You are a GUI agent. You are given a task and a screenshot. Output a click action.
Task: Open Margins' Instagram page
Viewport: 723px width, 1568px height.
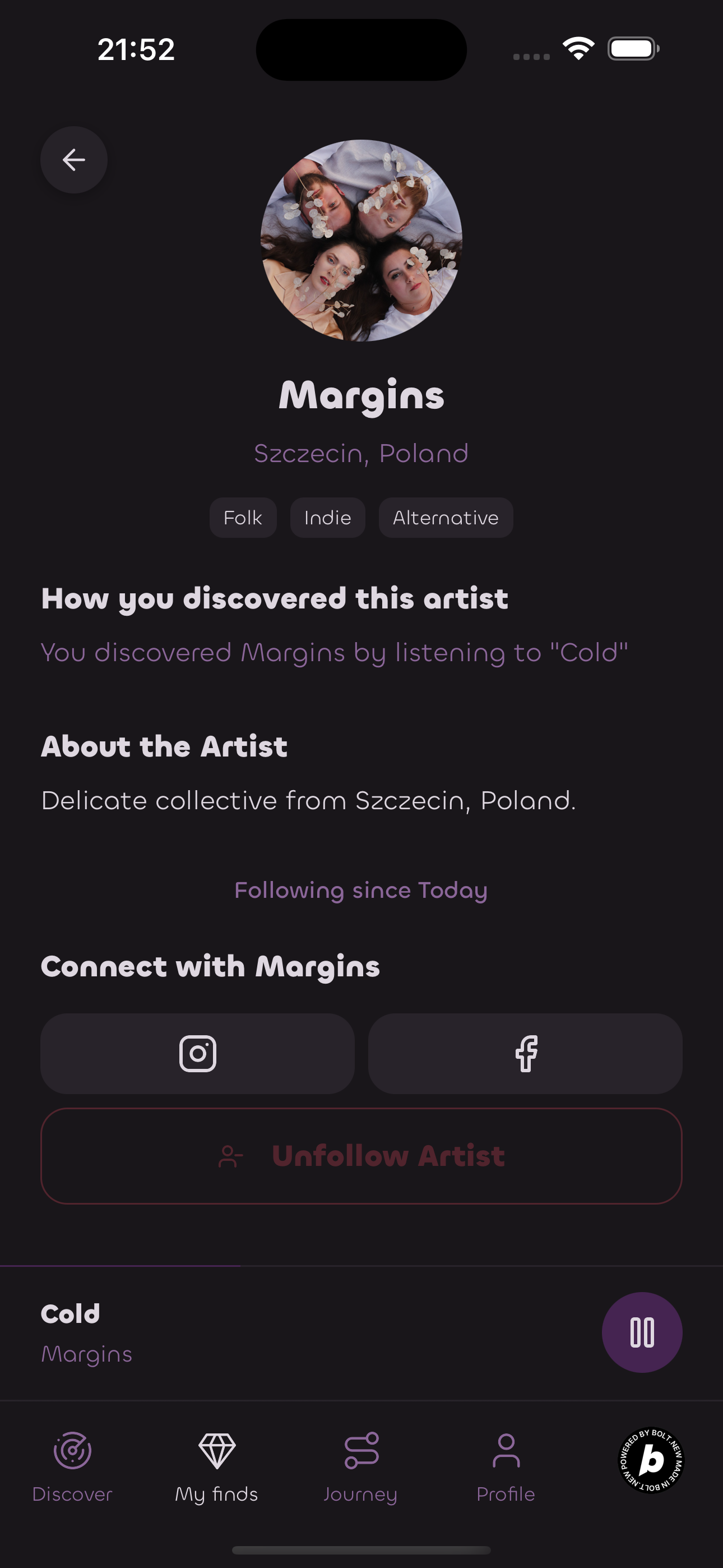coord(197,1054)
